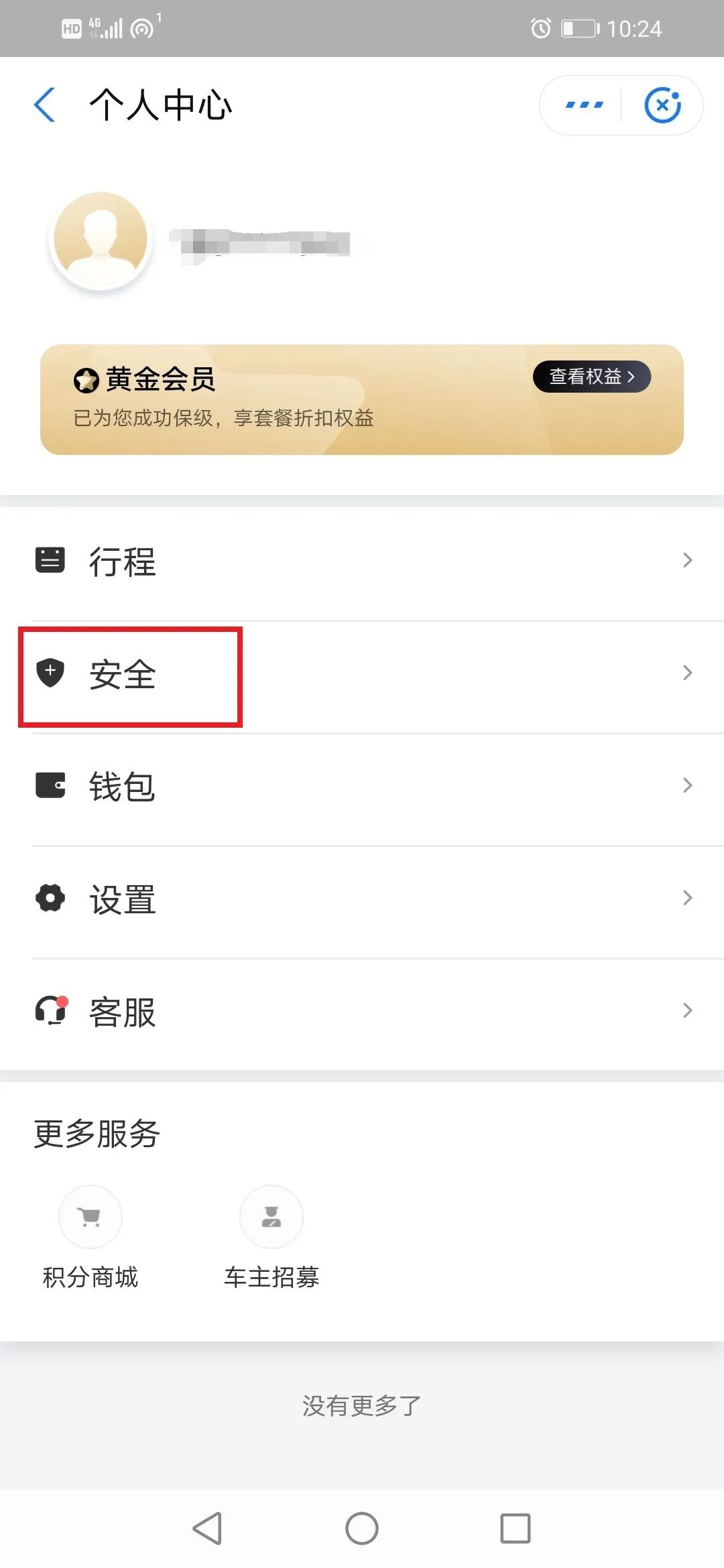724x1568 pixels.
Task: Open the 客服 row
Action: tap(362, 1011)
